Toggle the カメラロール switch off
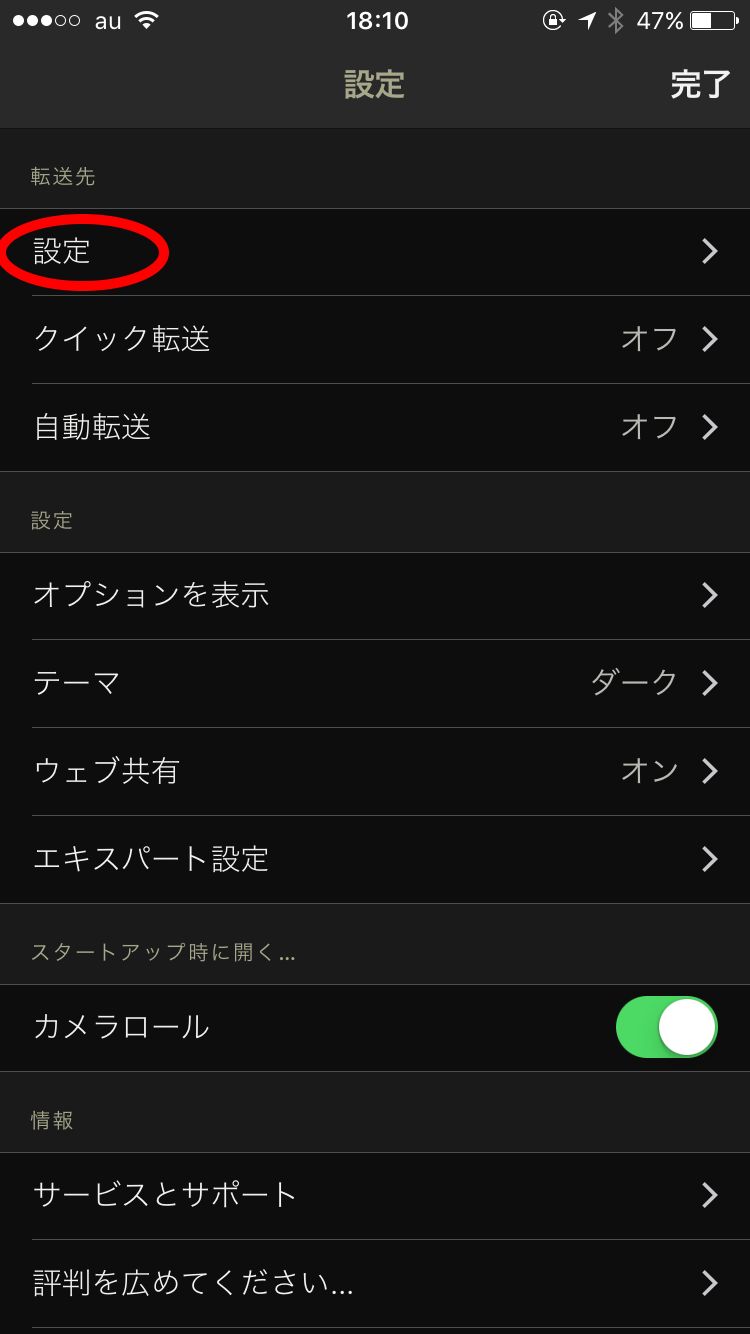750x1334 pixels. point(667,1027)
